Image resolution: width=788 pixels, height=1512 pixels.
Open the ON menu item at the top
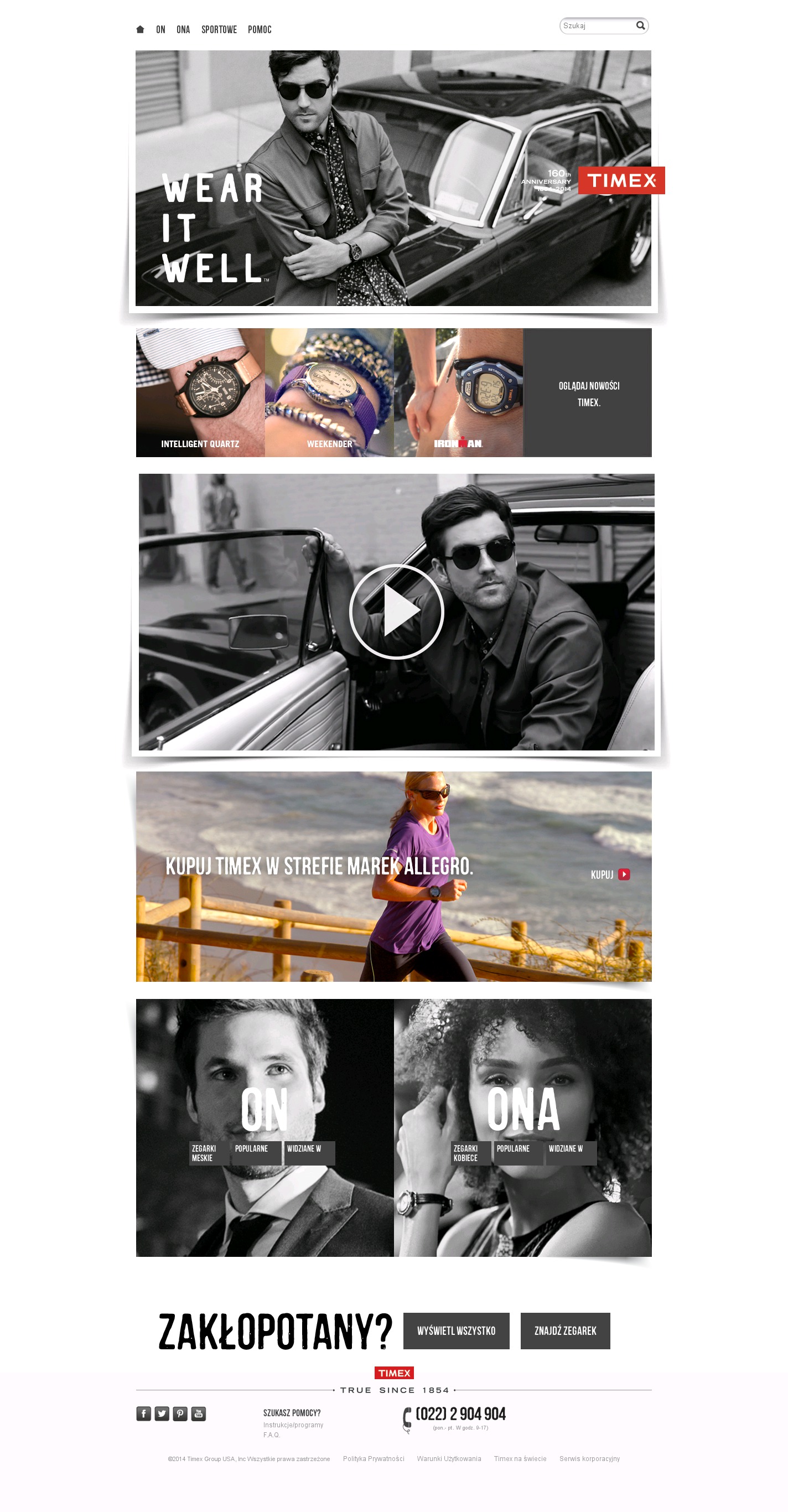tap(160, 29)
